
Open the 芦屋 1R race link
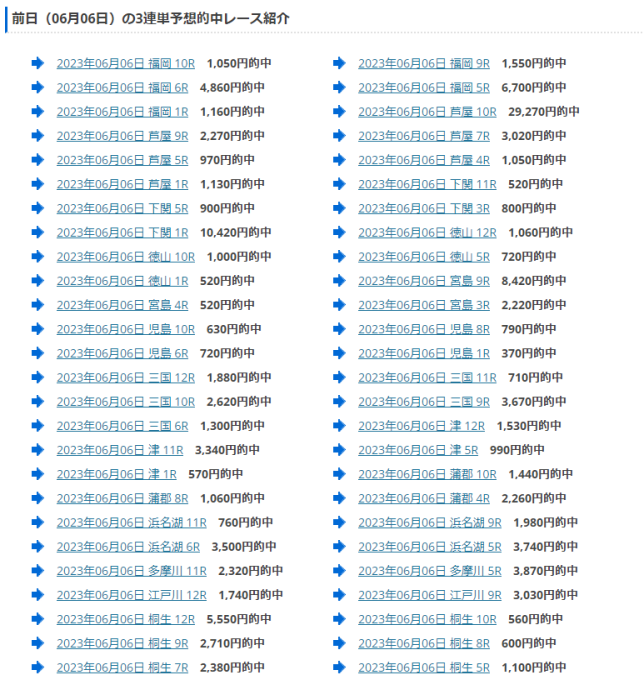pyautogui.click(x=122, y=184)
